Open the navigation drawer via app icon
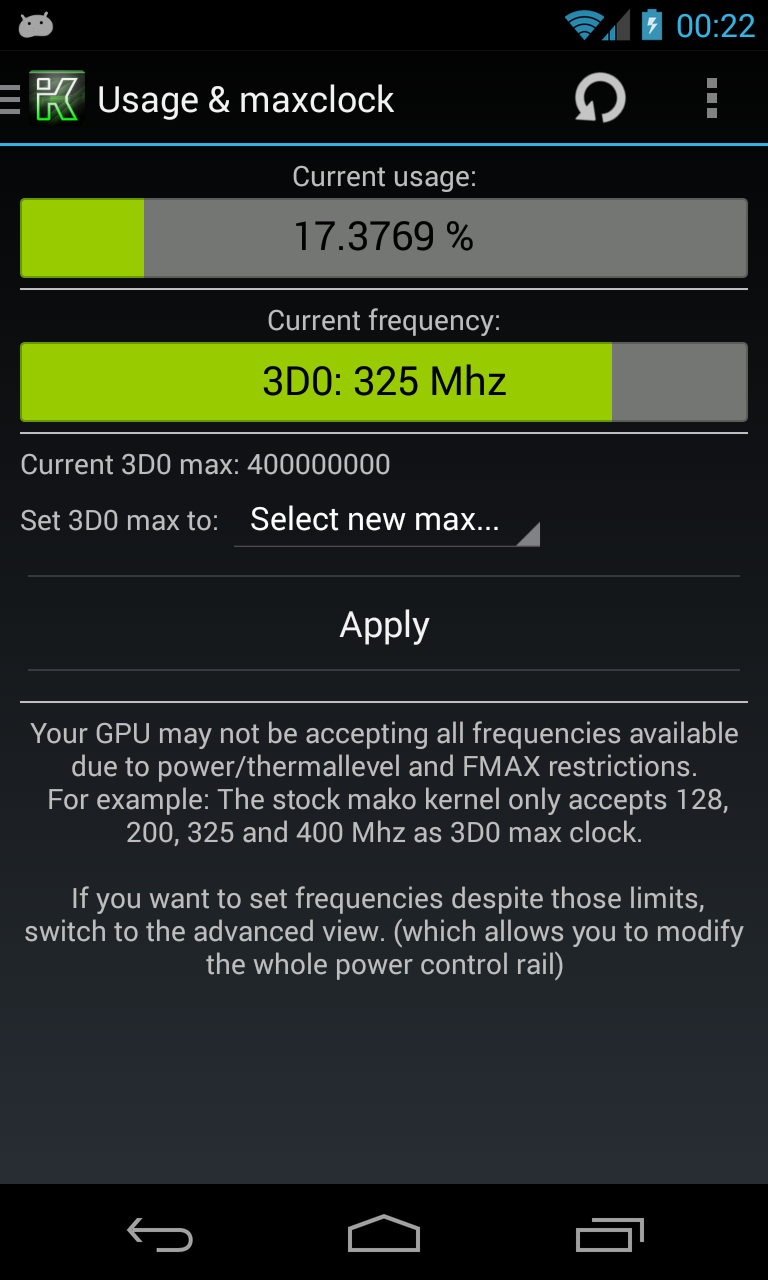Image resolution: width=768 pixels, height=1280 pixels. pos(45,99)
